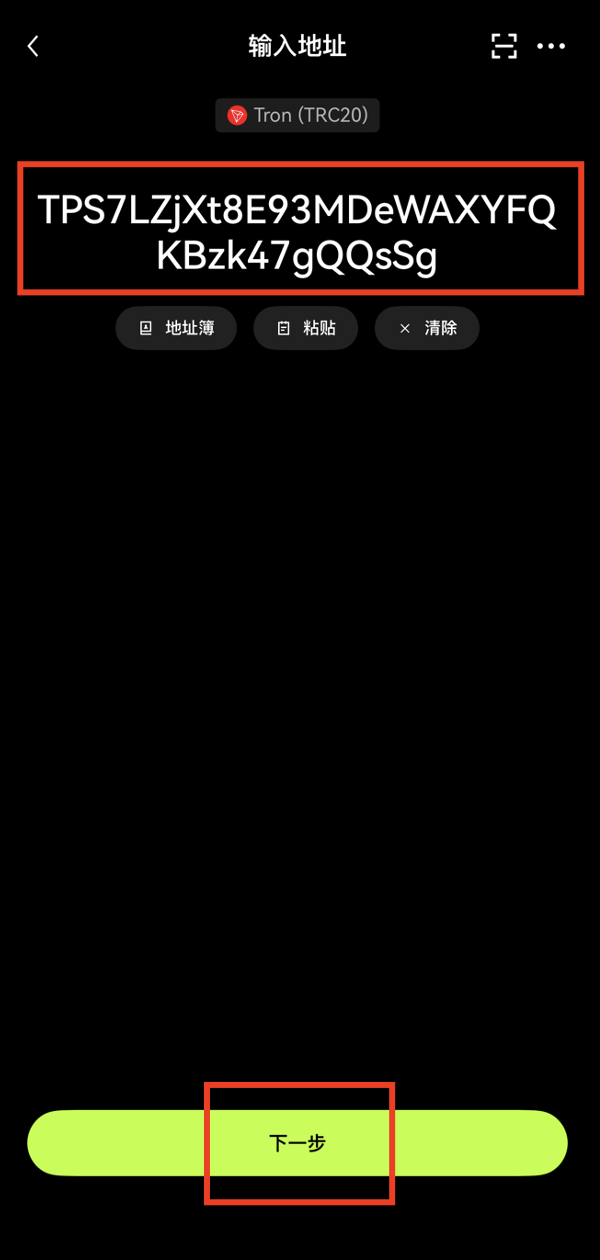This screenshot has width=600, height=1260.
Task: Open the address book (地址簿)
Action: (x=176, y=328)
